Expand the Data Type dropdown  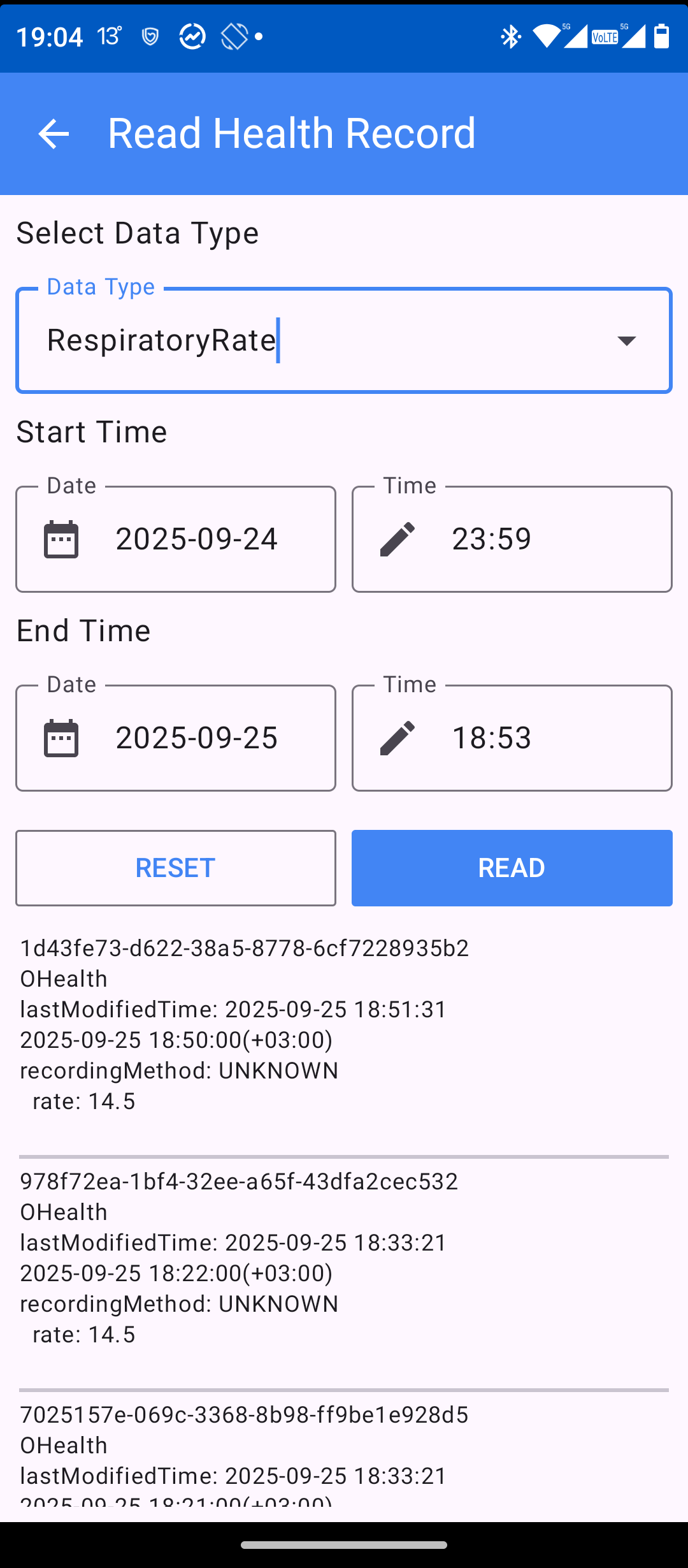coord(626,341)
